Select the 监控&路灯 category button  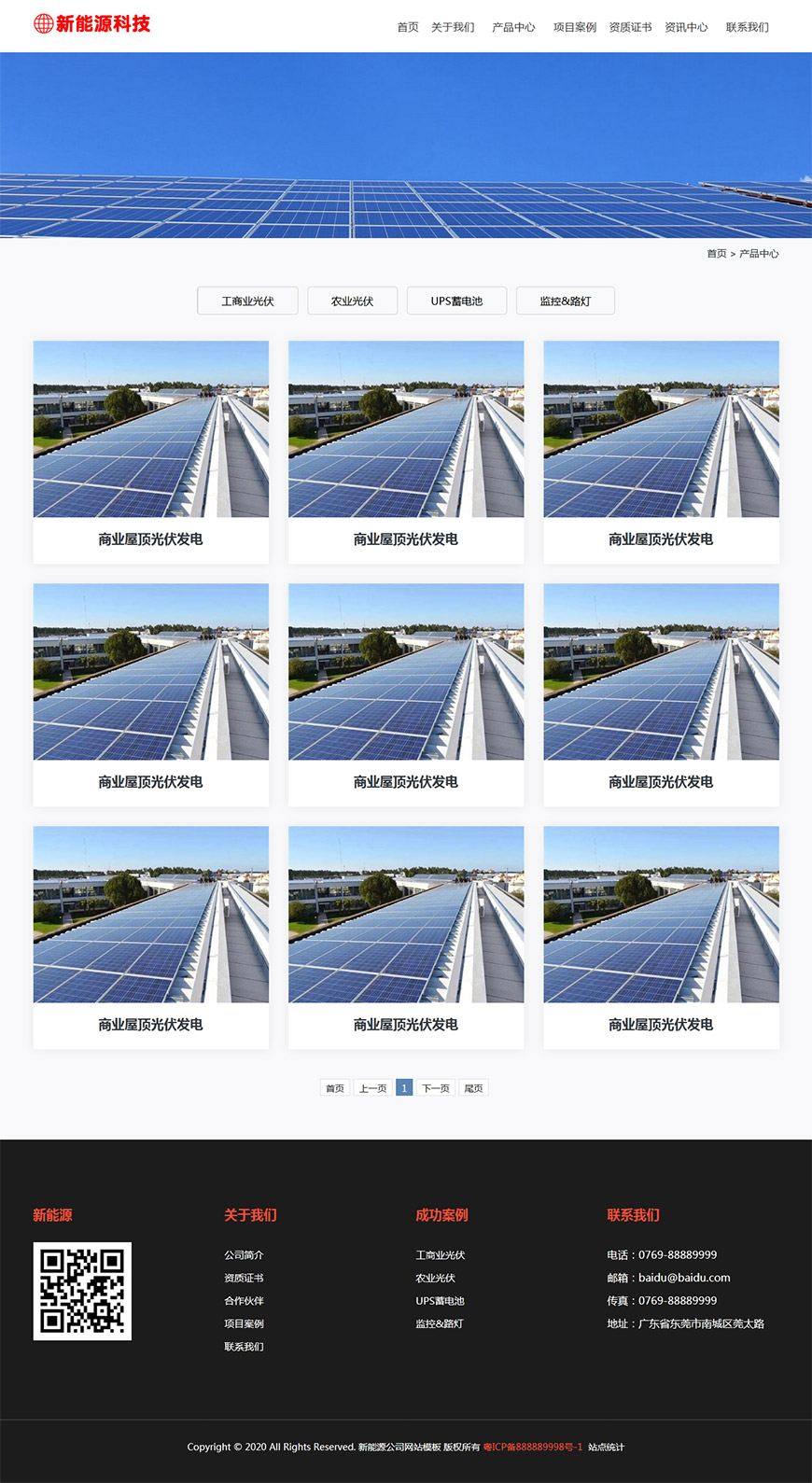point(565,301)
